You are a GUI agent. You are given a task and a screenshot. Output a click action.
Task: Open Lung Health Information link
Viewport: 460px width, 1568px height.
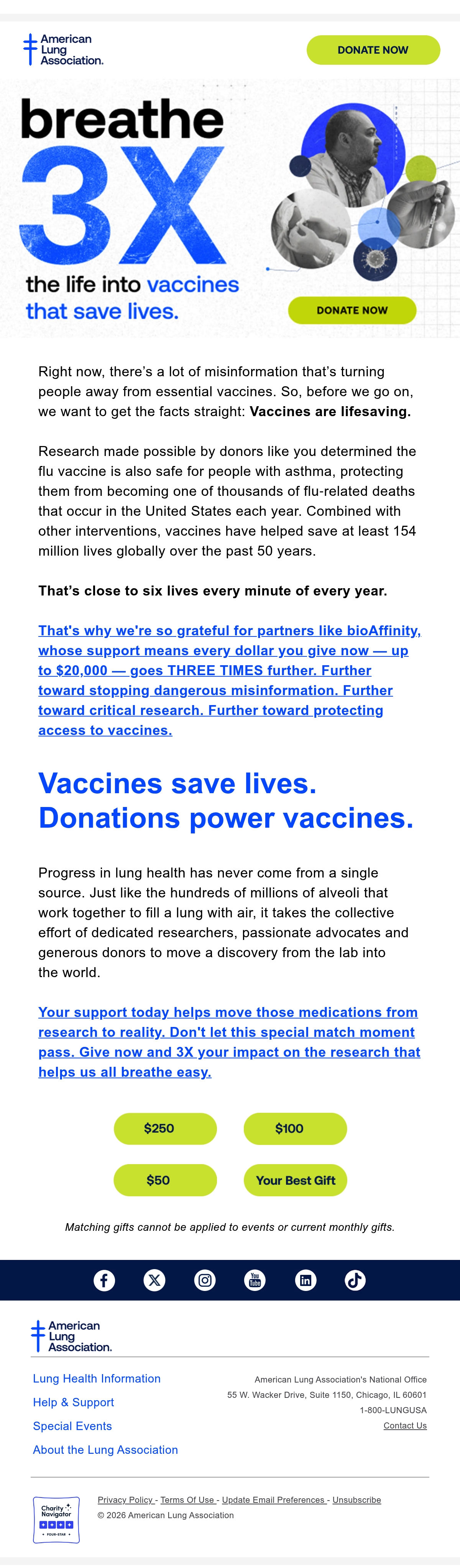coord(97,1378)
